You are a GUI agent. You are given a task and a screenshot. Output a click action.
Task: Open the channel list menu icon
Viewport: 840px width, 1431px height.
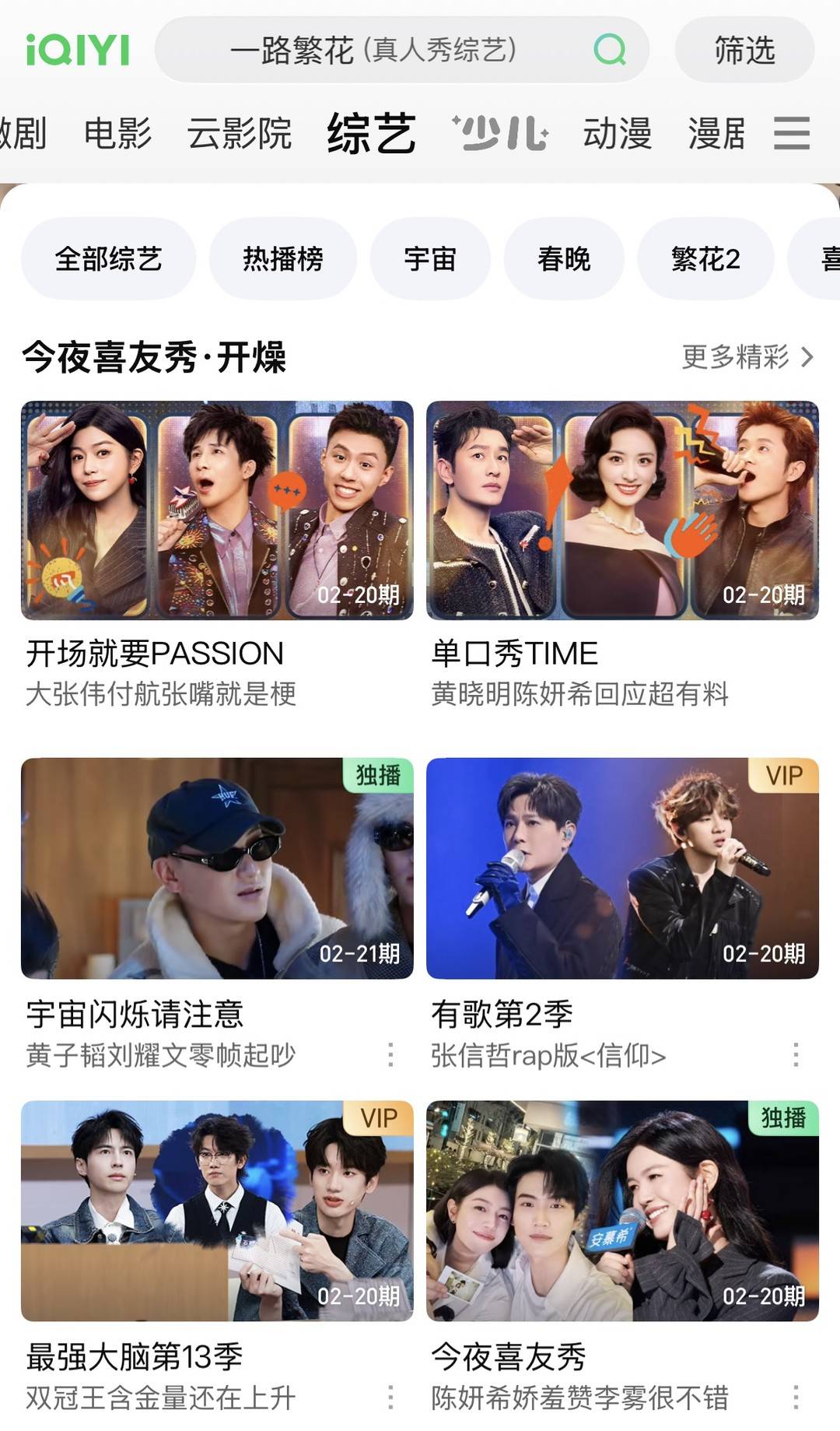(792, 133)
